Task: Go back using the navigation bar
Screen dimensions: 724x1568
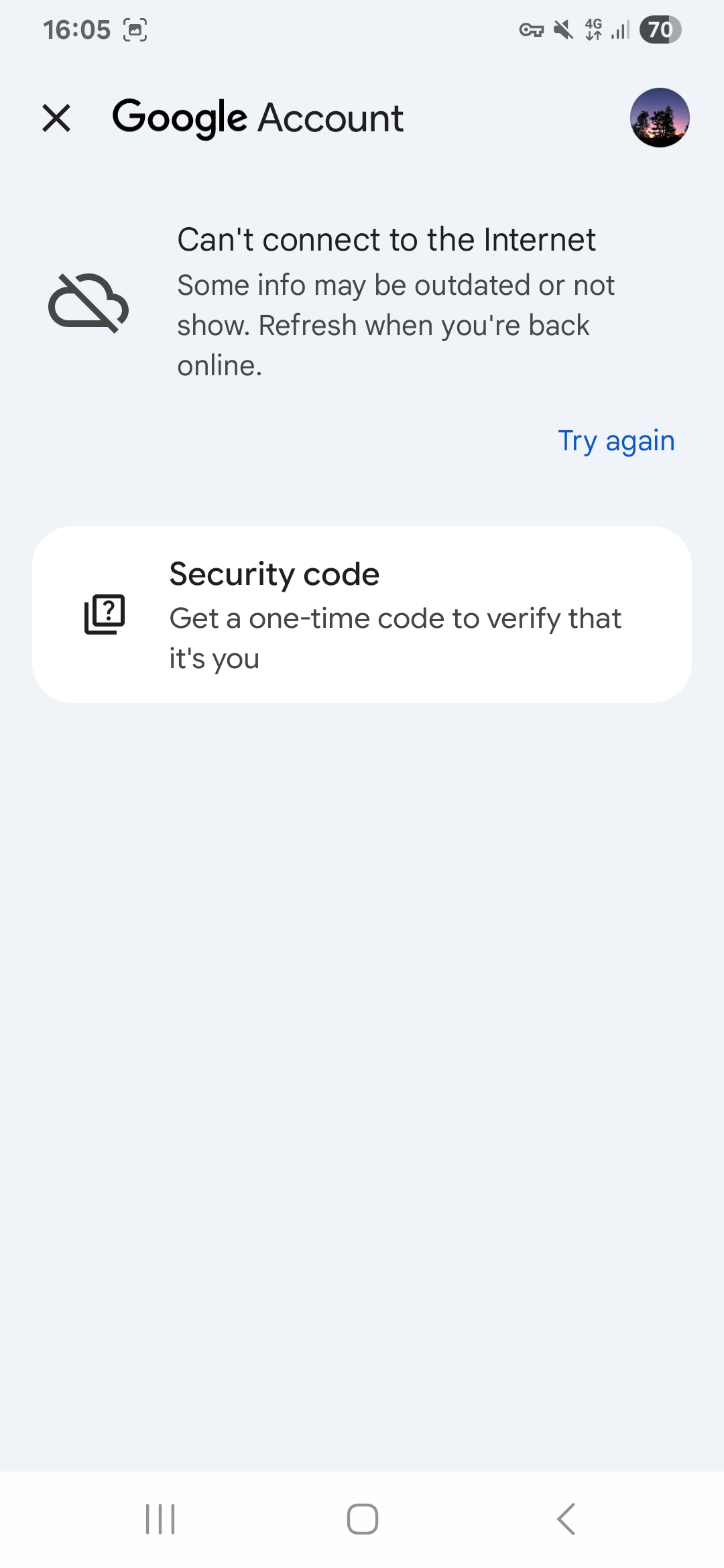Action: pyautogui.click(x=566, y=1518)
